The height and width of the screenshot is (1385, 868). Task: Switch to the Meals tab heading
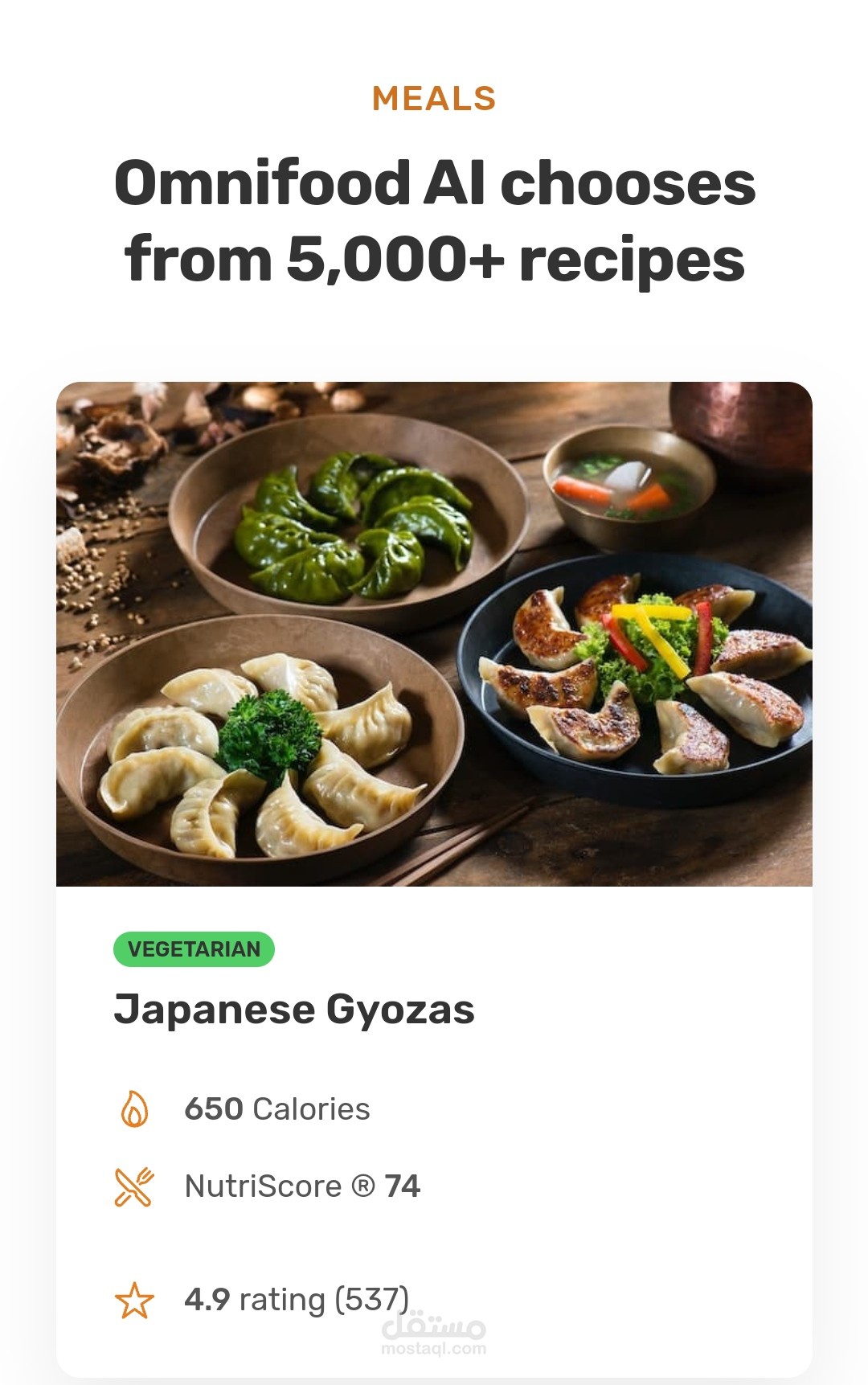click(434, 98)
